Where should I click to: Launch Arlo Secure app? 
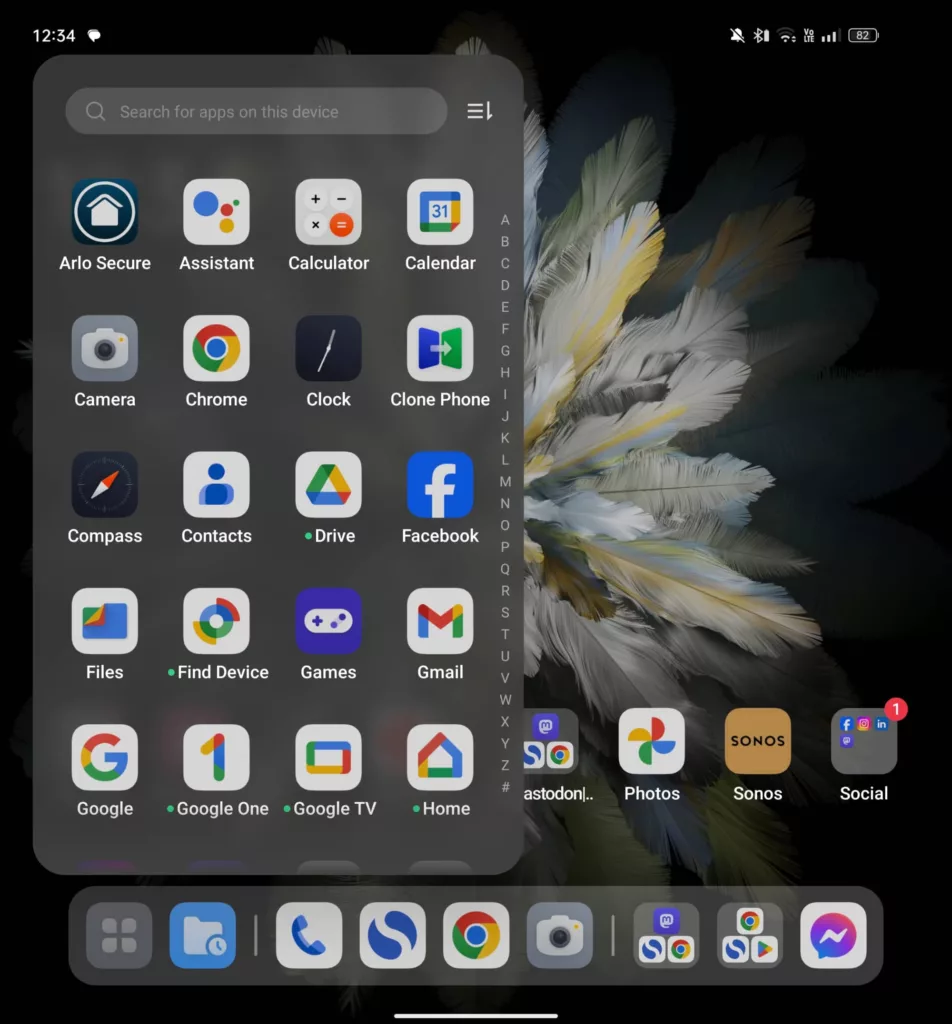105,212
